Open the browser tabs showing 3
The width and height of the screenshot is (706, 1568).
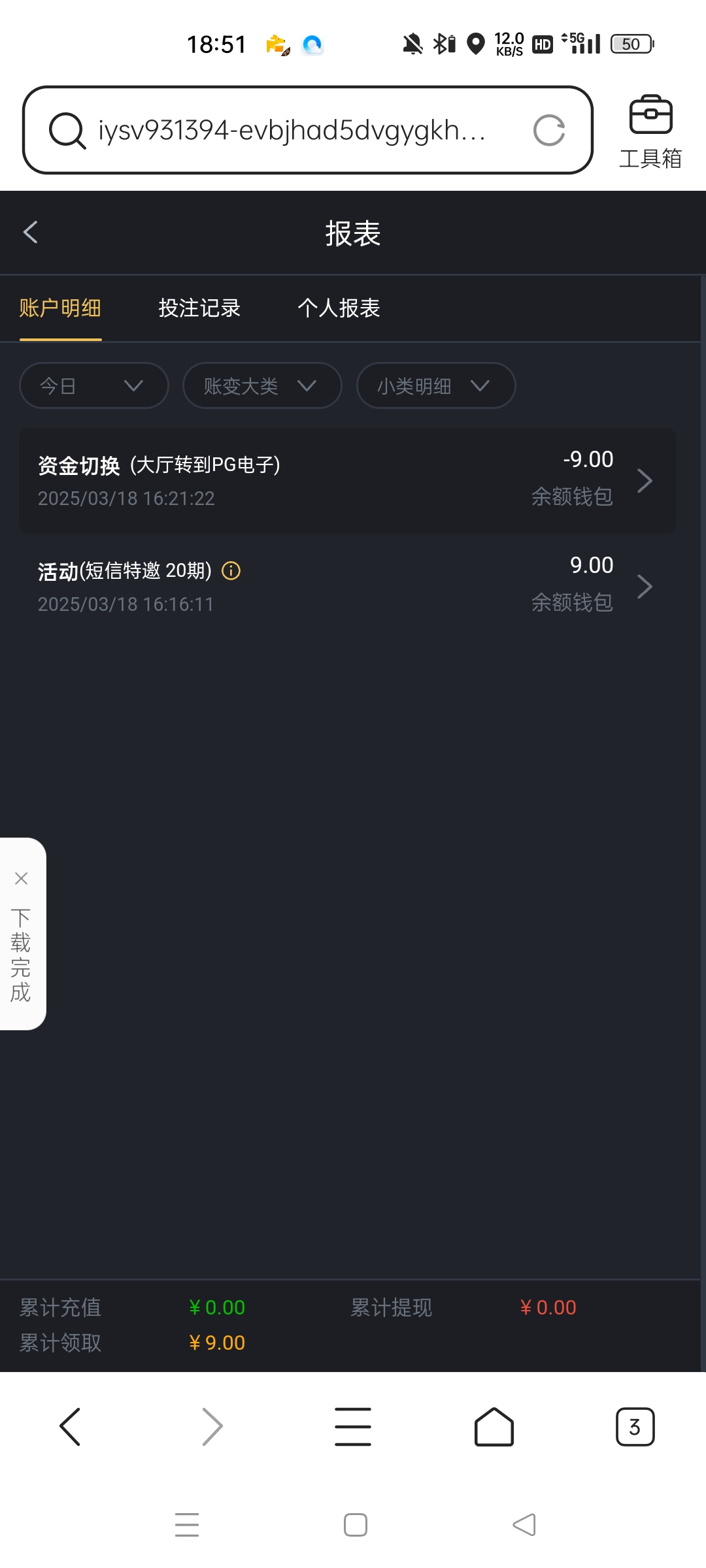pos(634,1426)
